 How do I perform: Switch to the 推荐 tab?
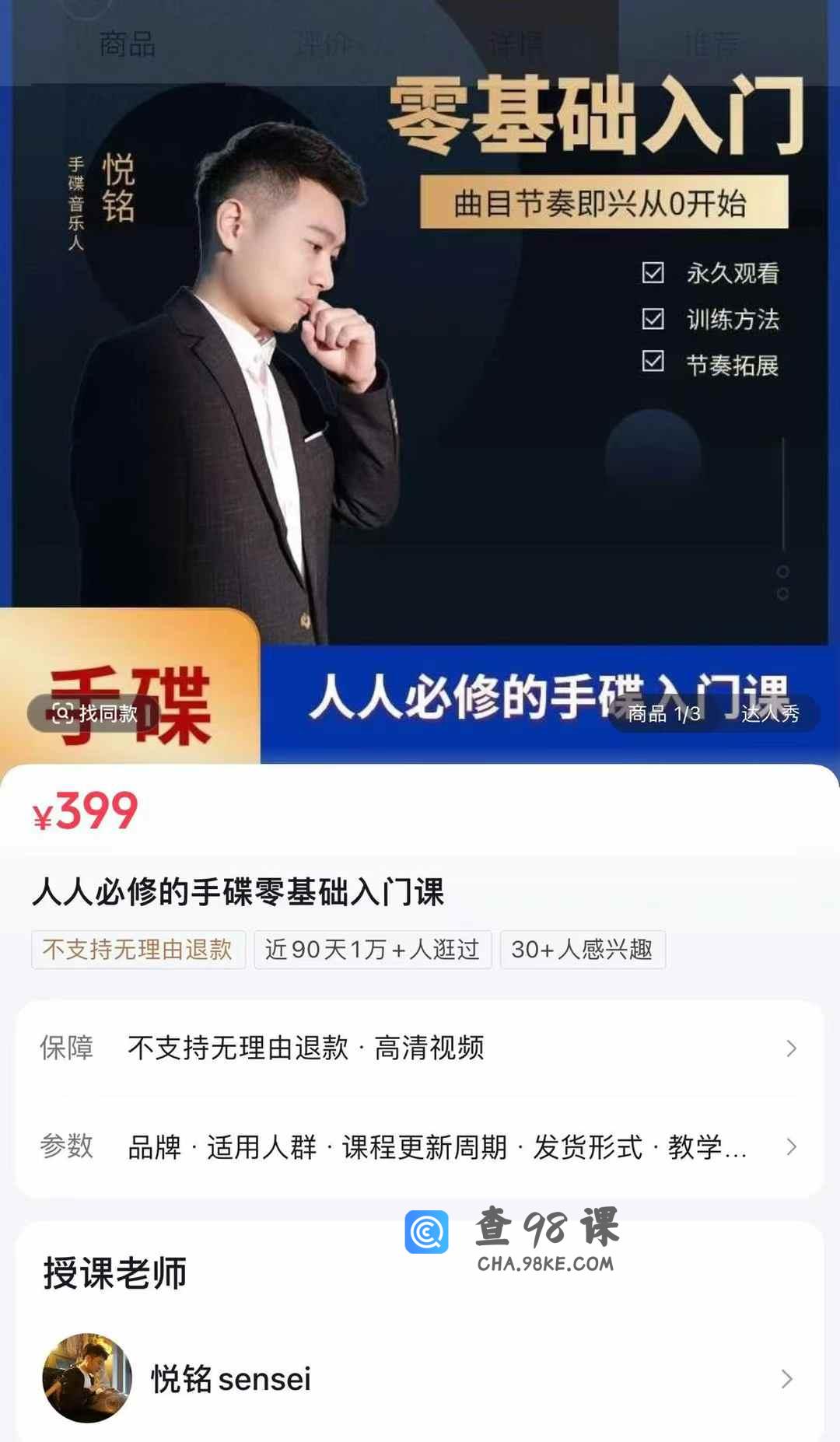click(x=711, y=44)
